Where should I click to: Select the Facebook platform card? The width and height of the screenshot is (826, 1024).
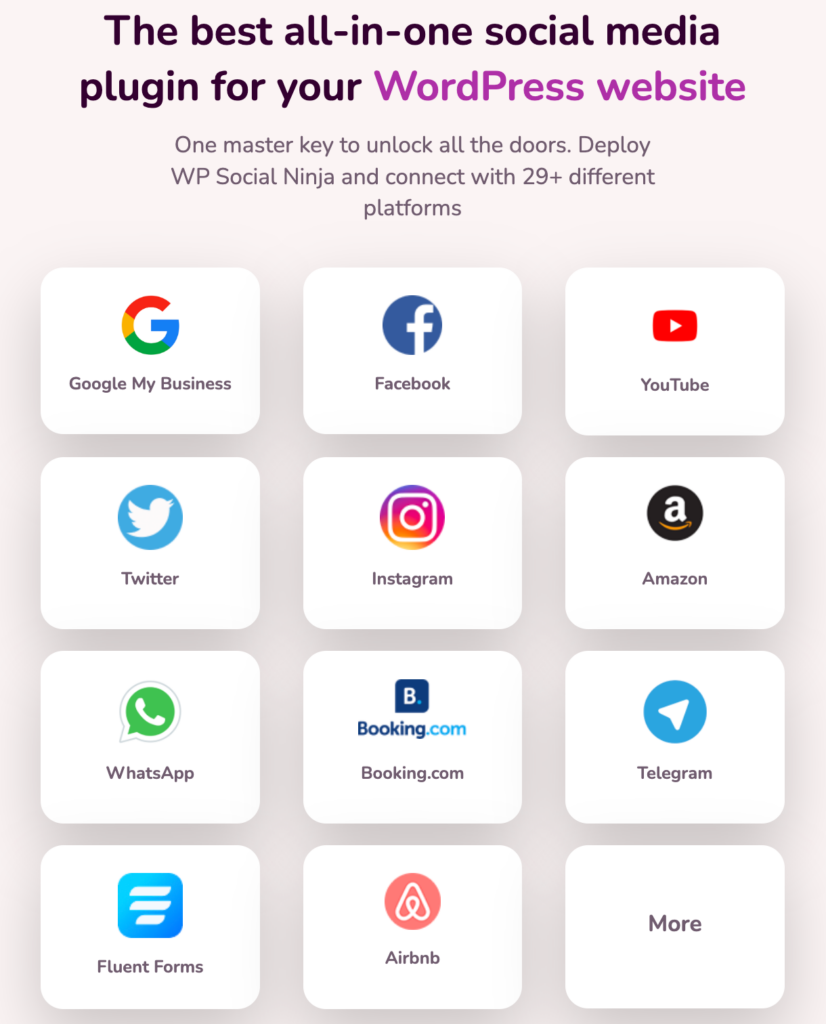coord(412,350)
